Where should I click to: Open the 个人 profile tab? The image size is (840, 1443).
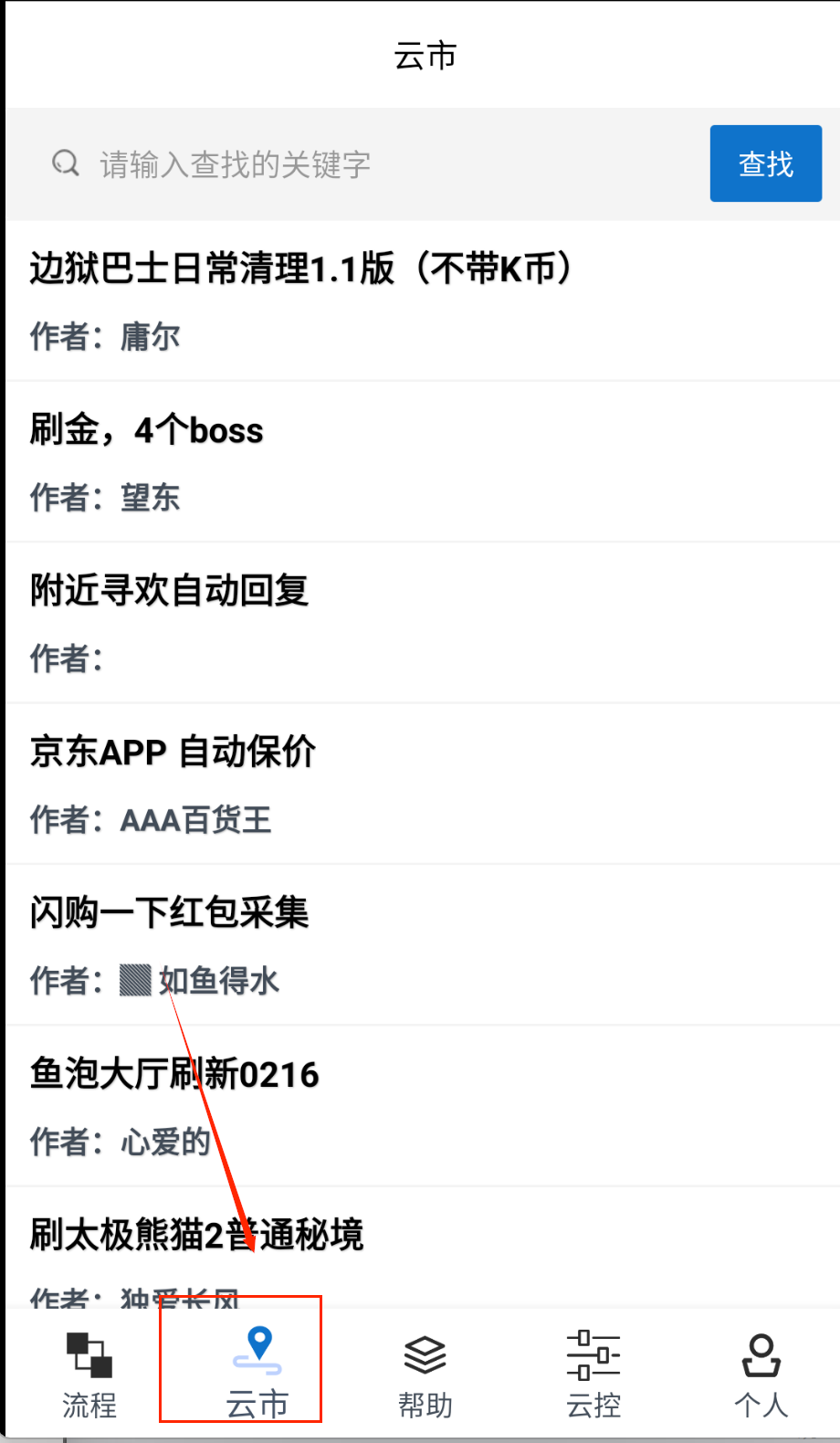761,1375
